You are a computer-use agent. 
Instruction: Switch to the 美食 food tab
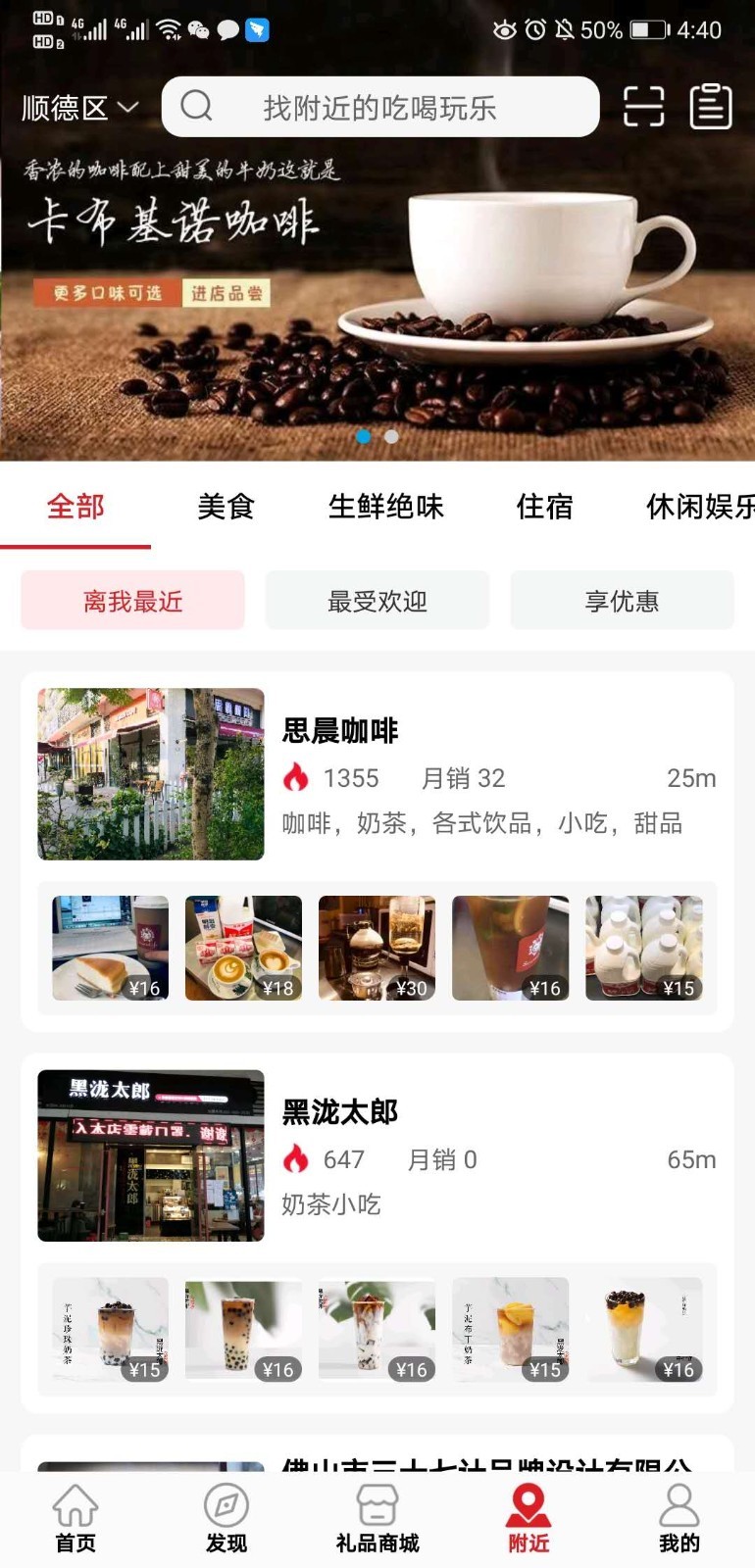pyautogui.click(x=226, y=507)
